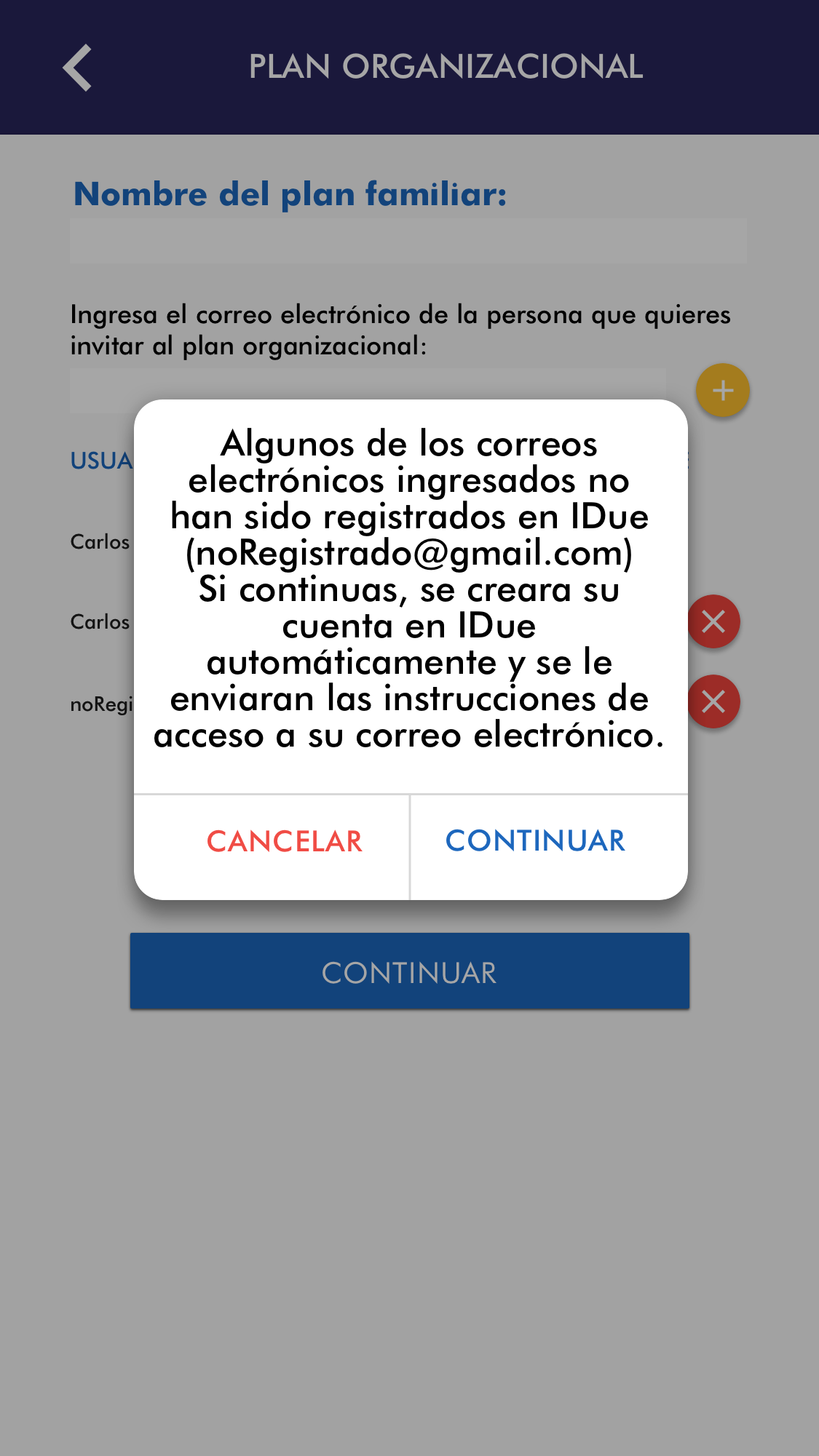Tap CANCELAR in the dialog
The height and width of the screenshot is (1456, 819).
coord(284,842)
